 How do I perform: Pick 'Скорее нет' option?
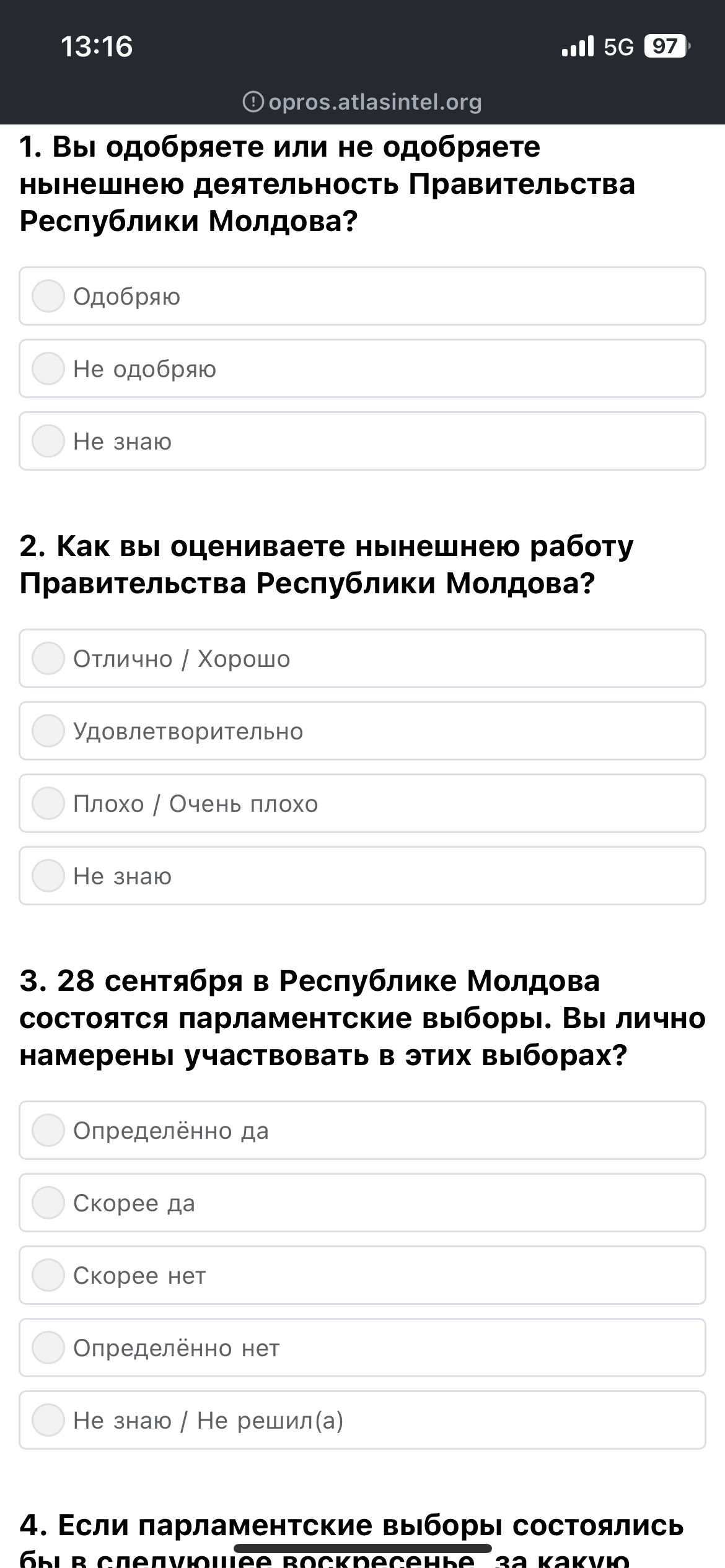coord(362,1275)
